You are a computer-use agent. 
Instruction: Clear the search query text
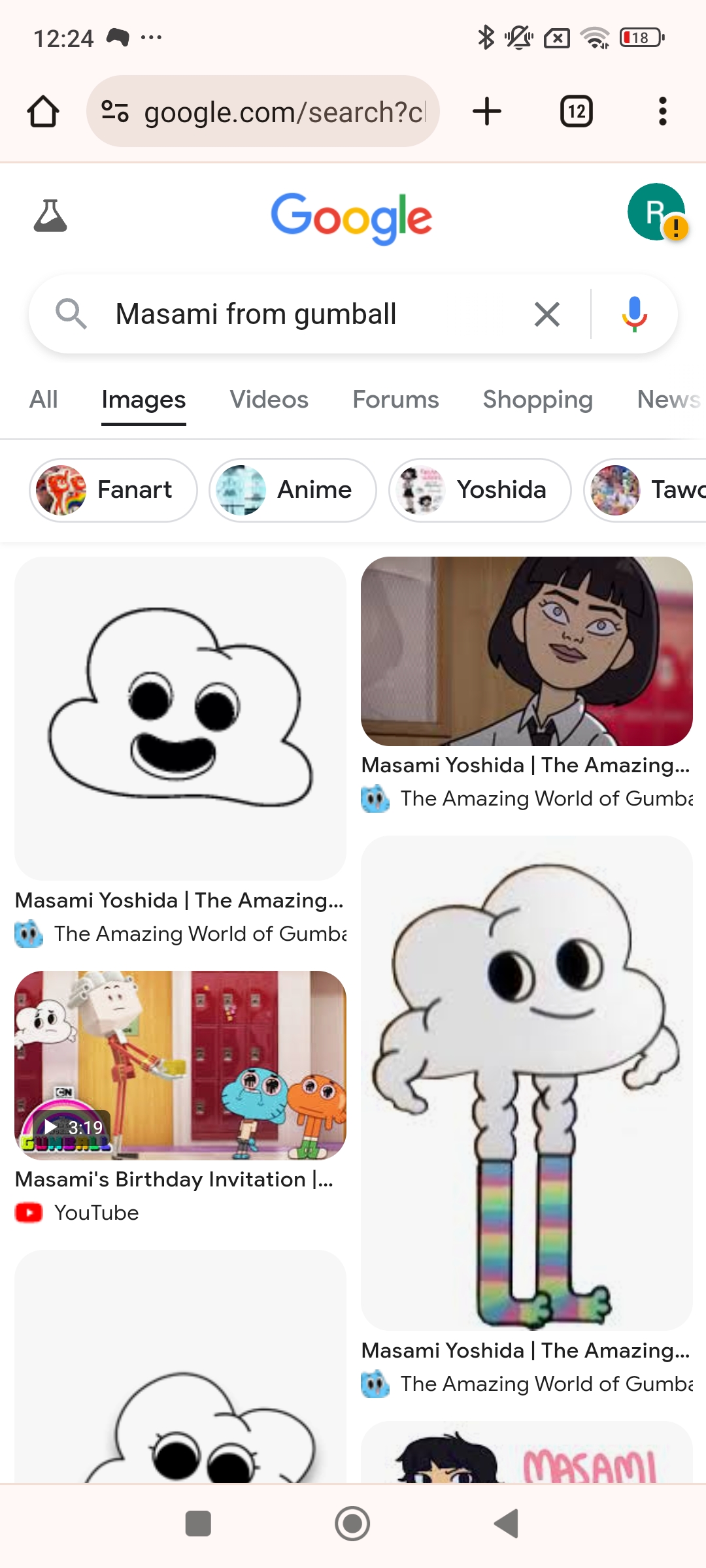coord(546,314)
